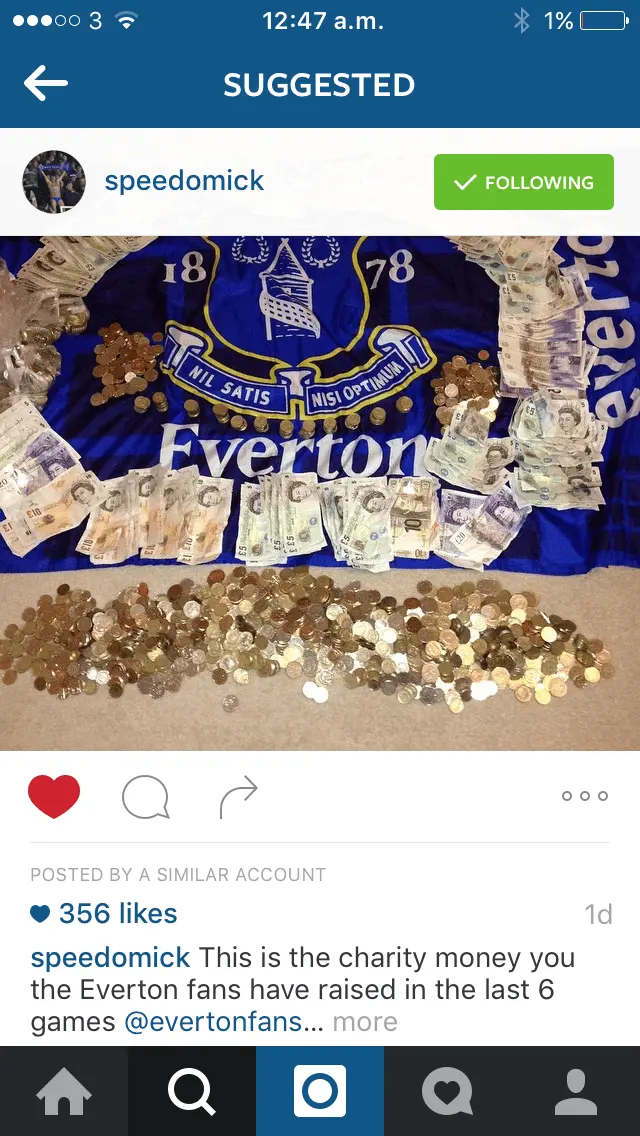Open the speedomick username link
The width and height of the screenshot is (640, 1136).
tap(184, 181)
